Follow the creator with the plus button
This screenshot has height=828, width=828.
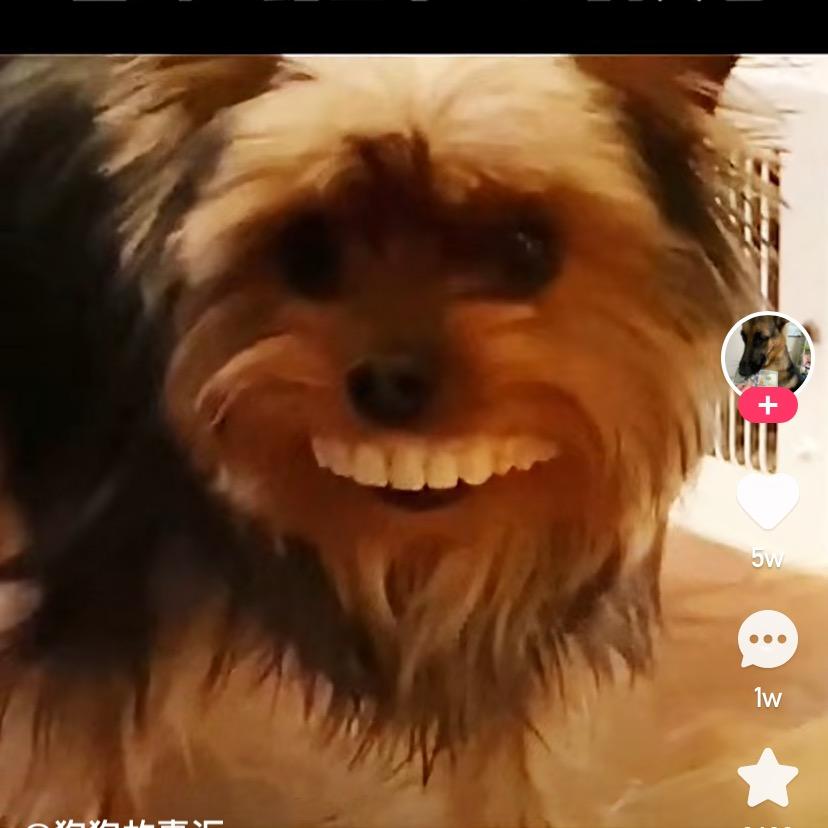[x=767, y=406]
